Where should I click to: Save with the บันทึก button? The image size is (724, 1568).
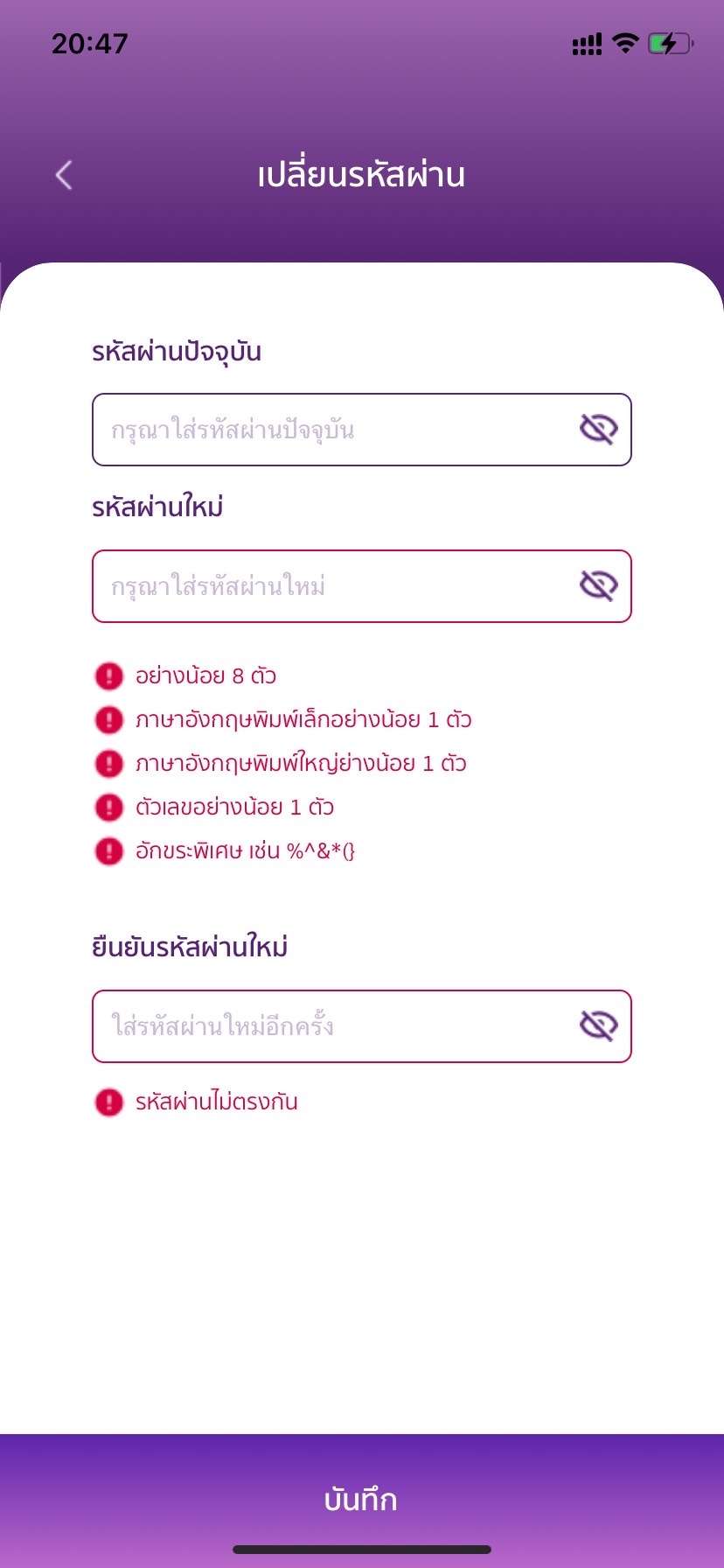tap(362, 1500)
